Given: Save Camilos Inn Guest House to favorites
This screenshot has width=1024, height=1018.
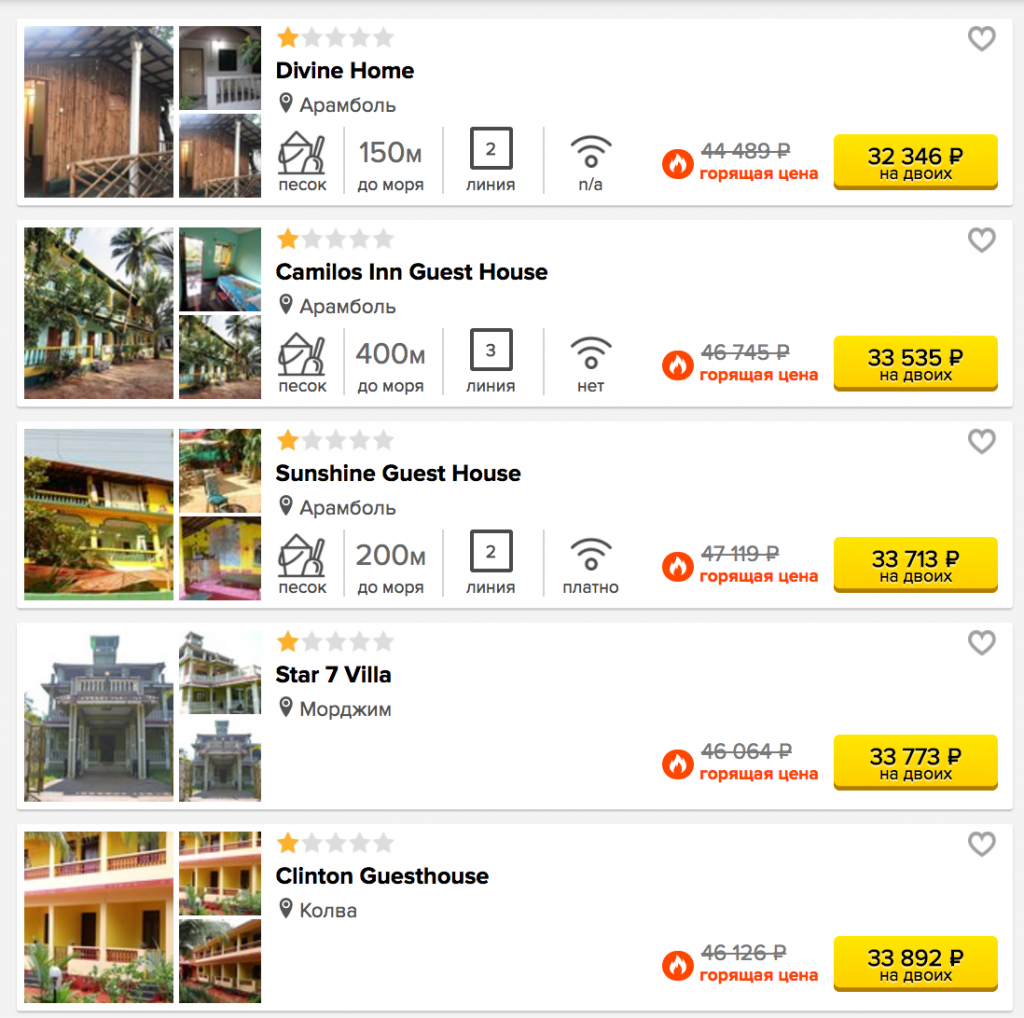Looking at the screenshot, I should click(x=981, y=240).
